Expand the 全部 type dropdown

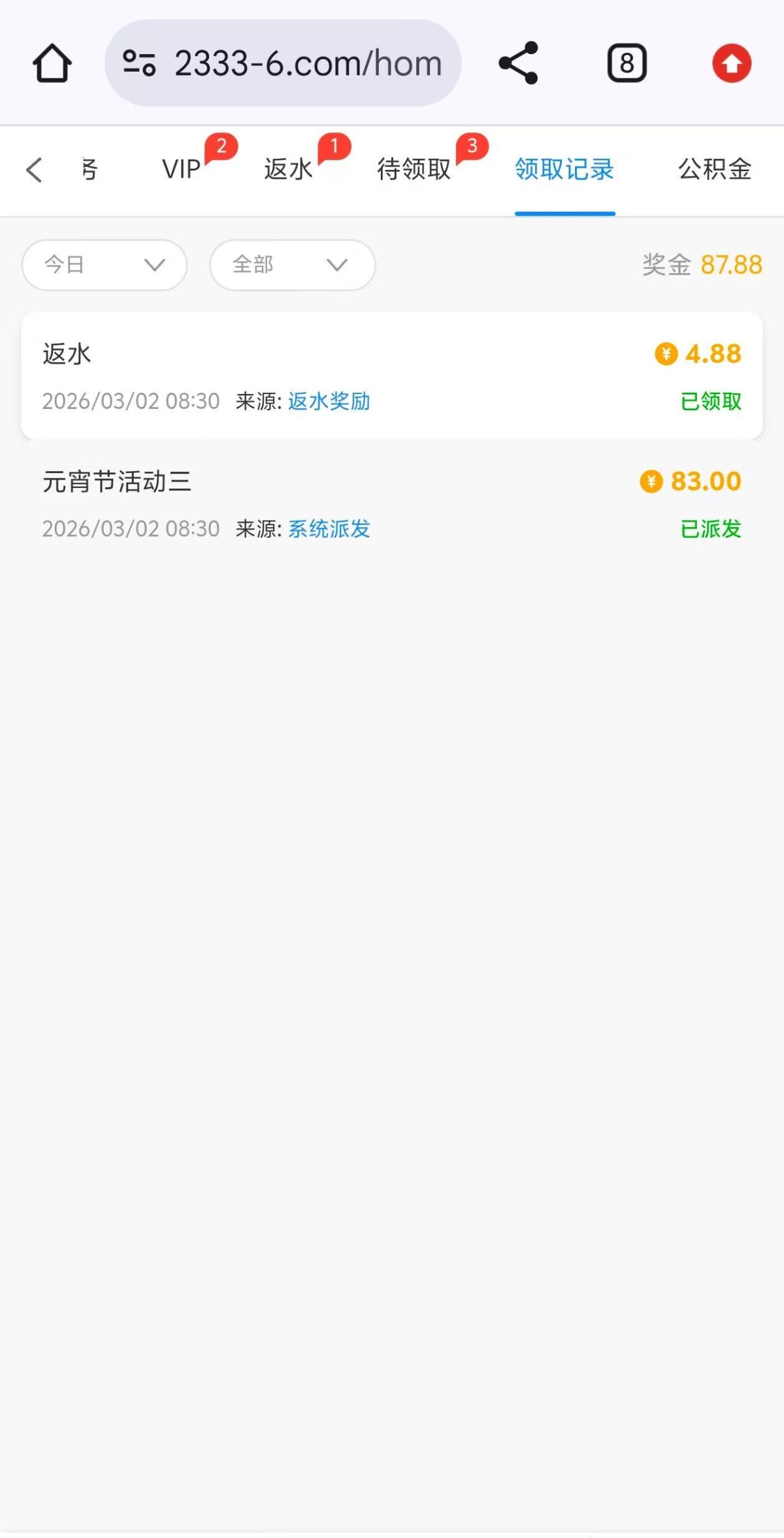click(292, 265)
